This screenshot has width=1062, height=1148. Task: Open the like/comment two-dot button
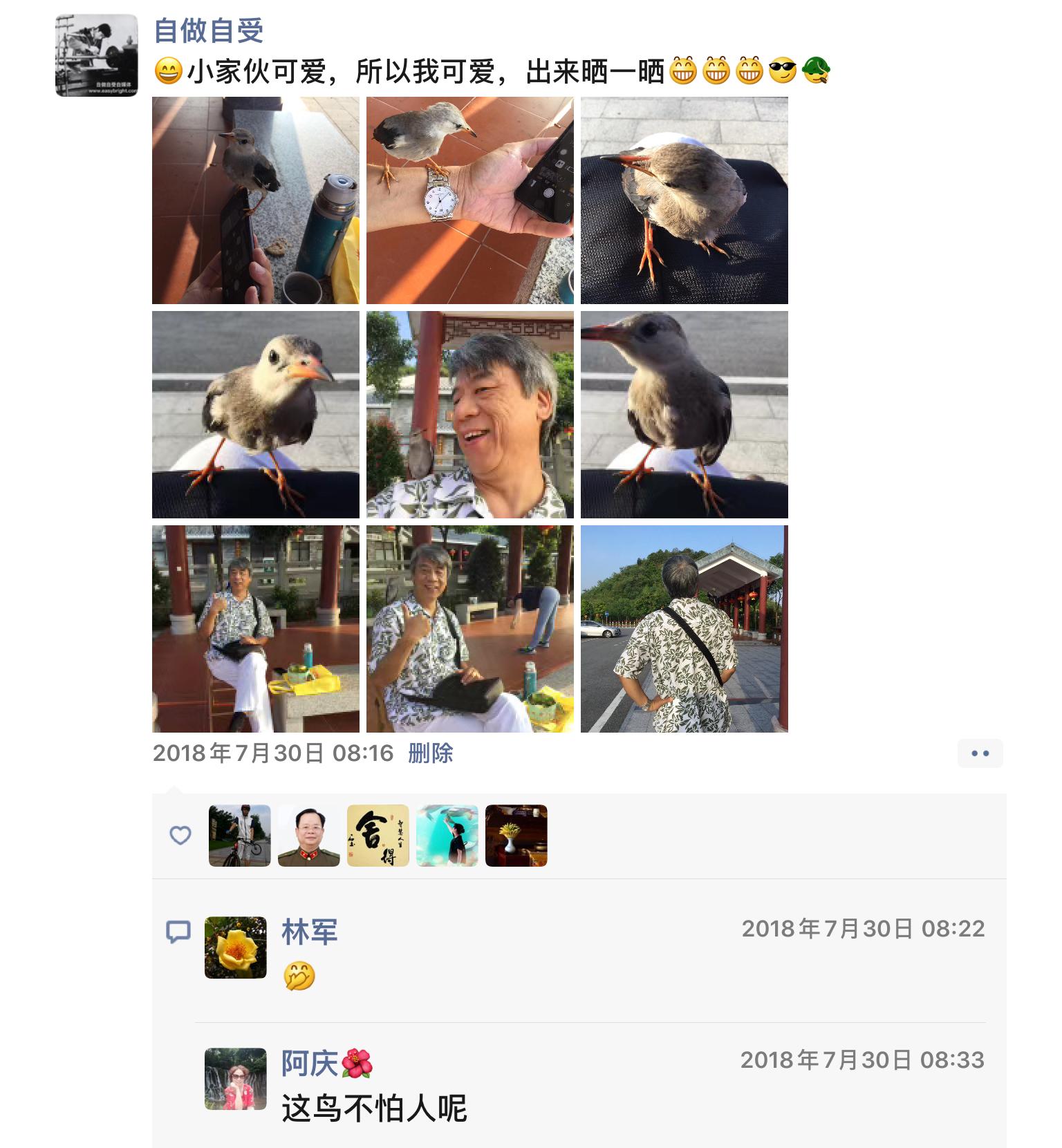tap(980, 753)
